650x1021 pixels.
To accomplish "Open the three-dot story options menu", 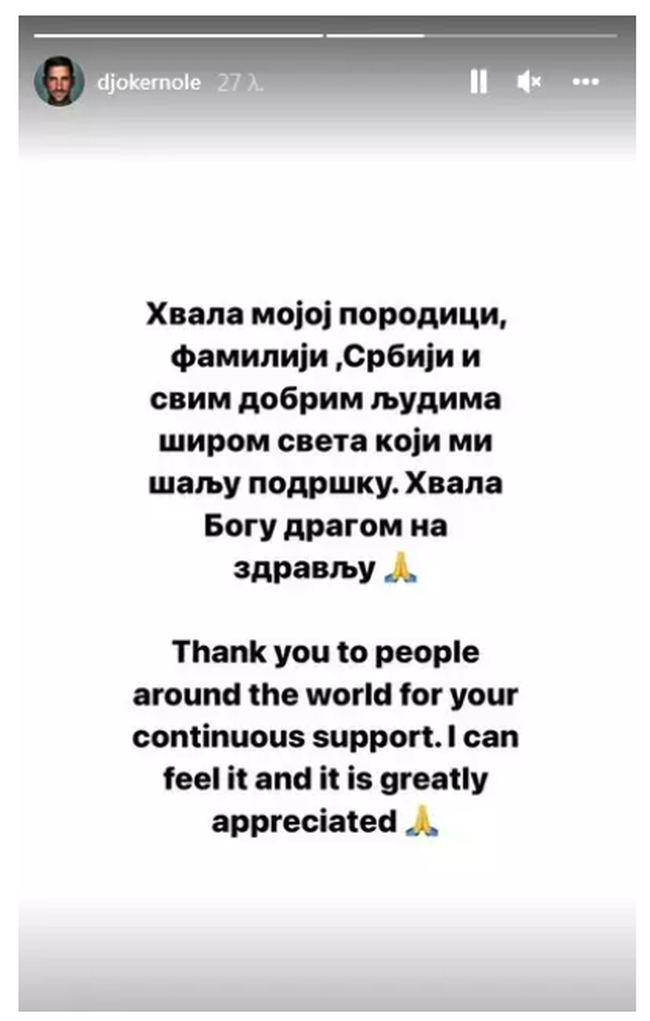I will coord(585,82).
